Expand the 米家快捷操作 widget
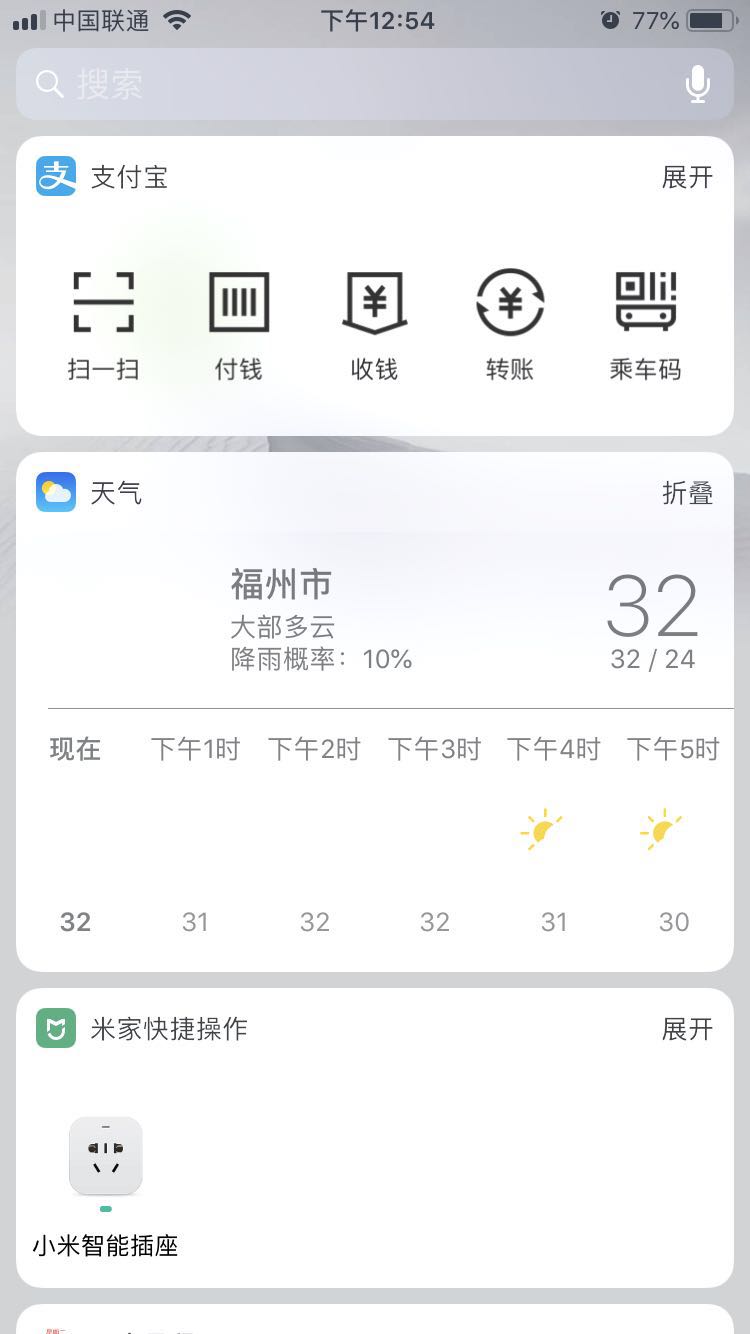This screenshot has width=750, height=1334. tap(687, 1029)
